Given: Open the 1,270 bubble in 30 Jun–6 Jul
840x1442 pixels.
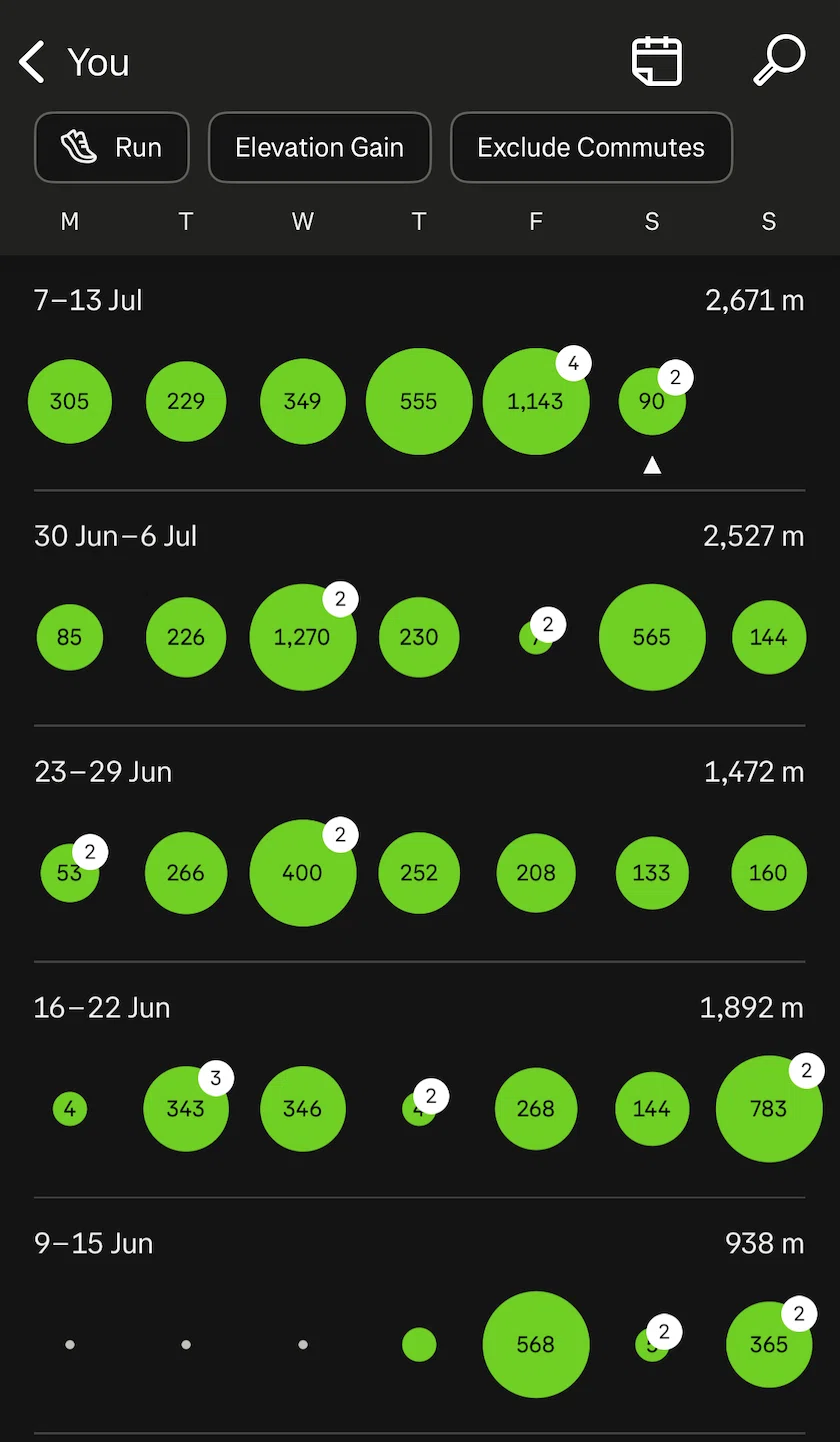Looking at the screenshot, I should (x=303, y=637).
